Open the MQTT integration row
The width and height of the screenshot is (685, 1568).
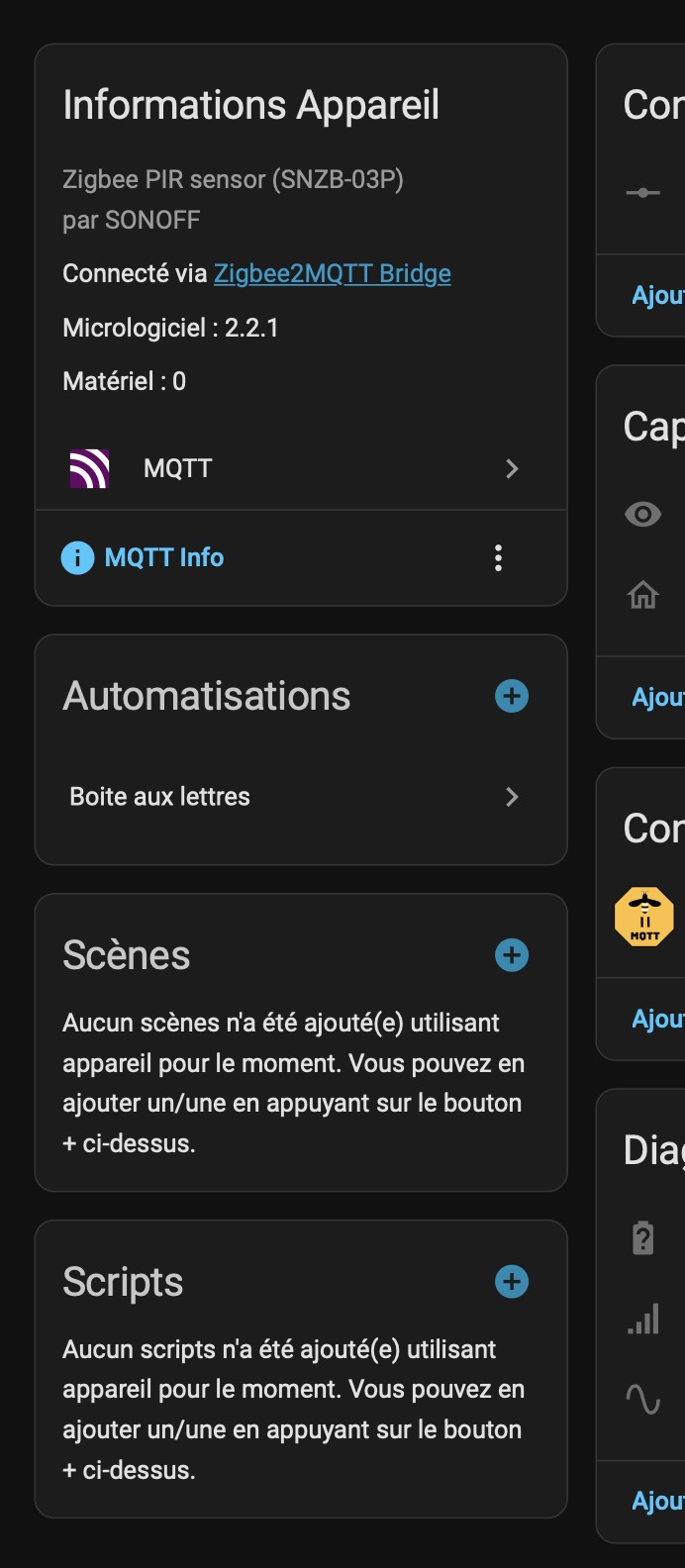297,468
